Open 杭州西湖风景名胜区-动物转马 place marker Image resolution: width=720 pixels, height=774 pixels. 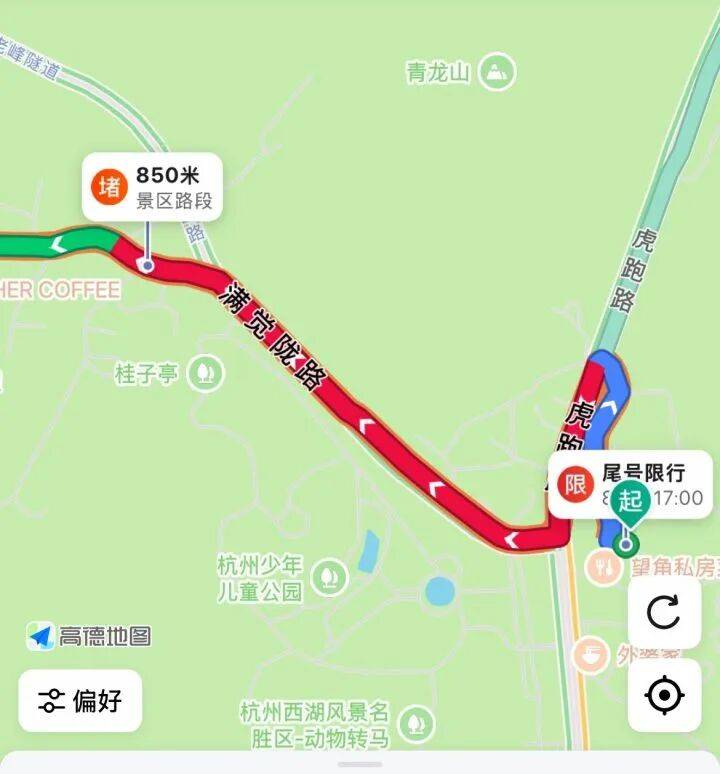(x=413, y=722)
